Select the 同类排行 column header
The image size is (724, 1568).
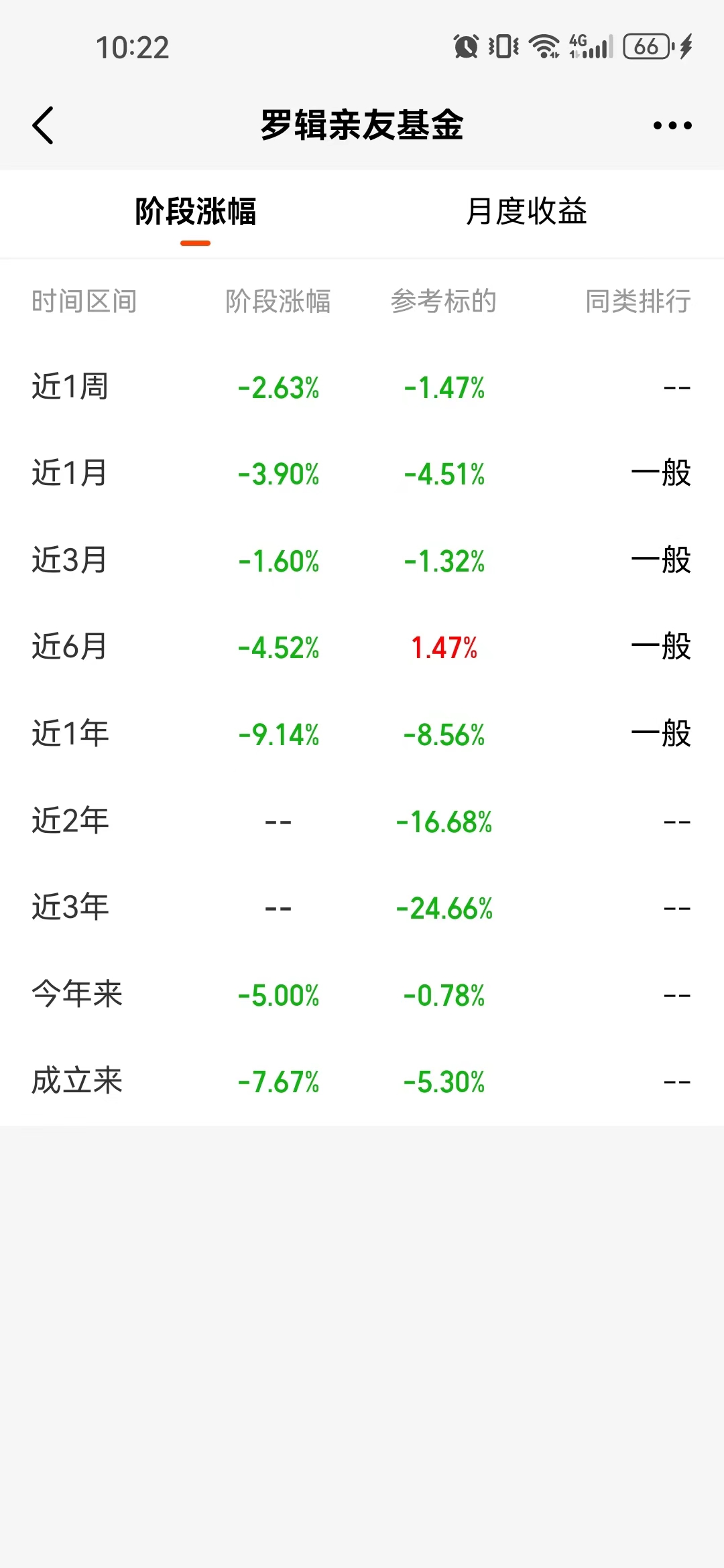tap(636, 301)
